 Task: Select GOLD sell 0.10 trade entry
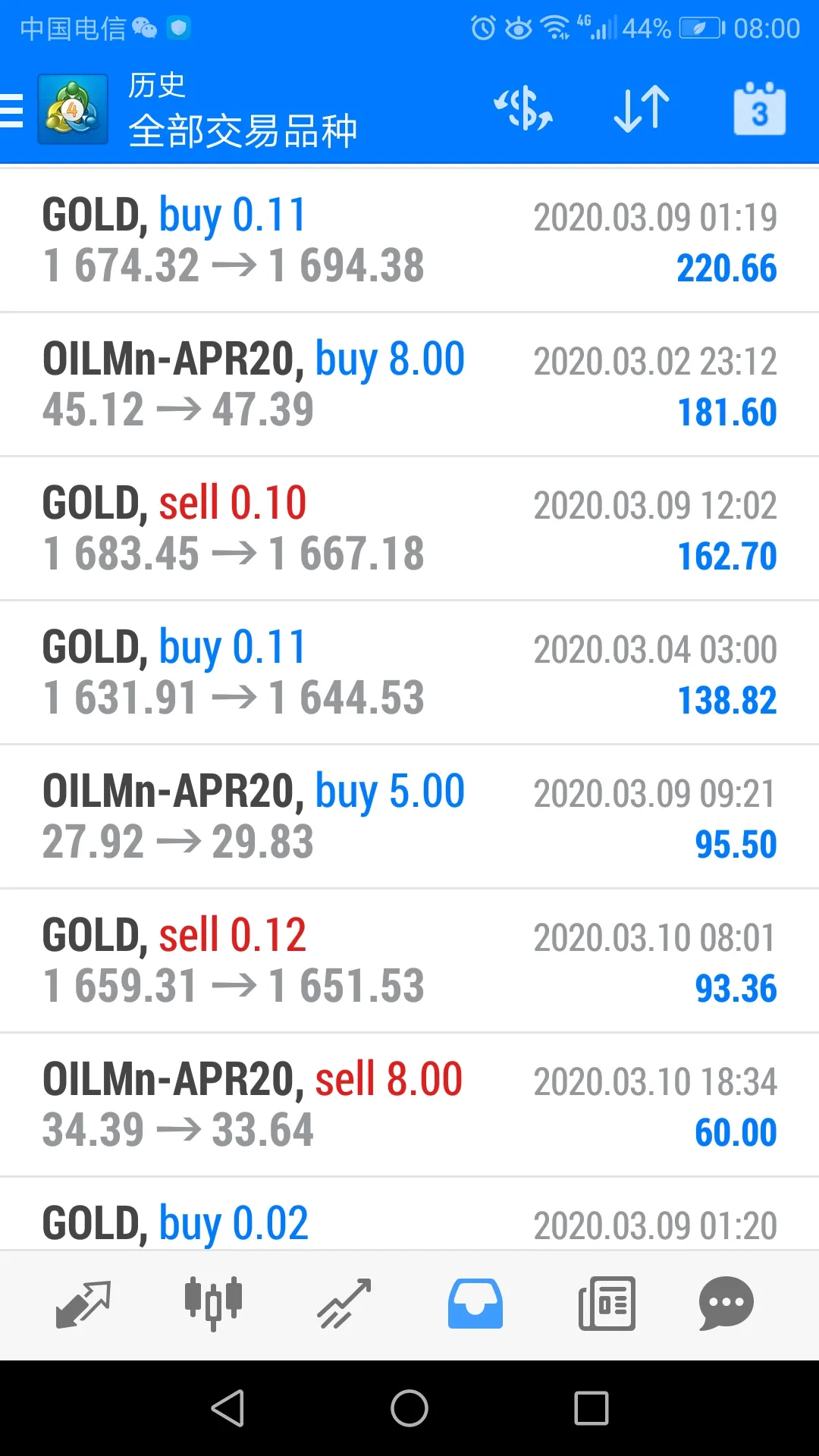click(x=409, y=529)
